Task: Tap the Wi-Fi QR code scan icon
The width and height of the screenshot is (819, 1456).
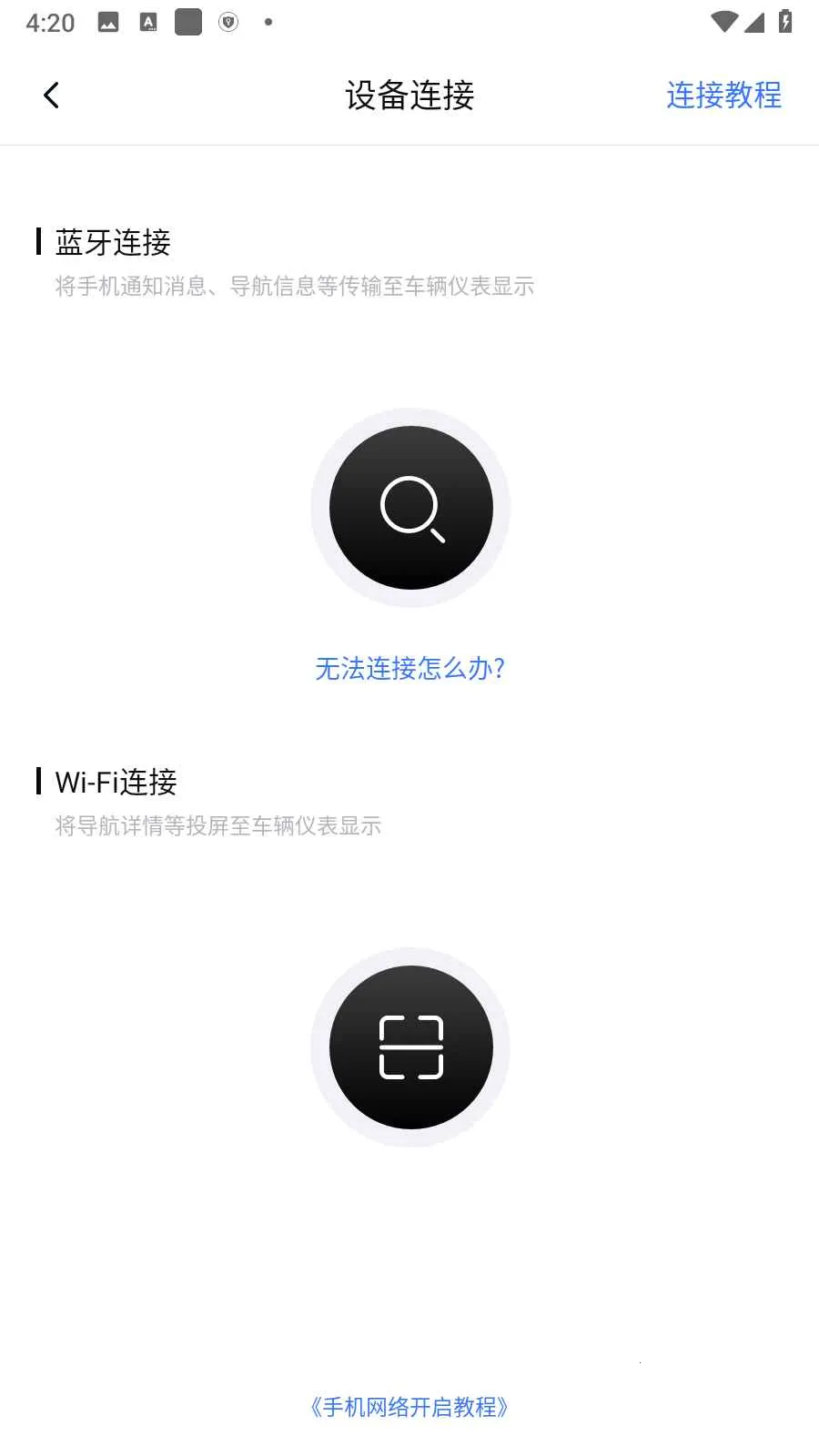Action: [411, 1047]
